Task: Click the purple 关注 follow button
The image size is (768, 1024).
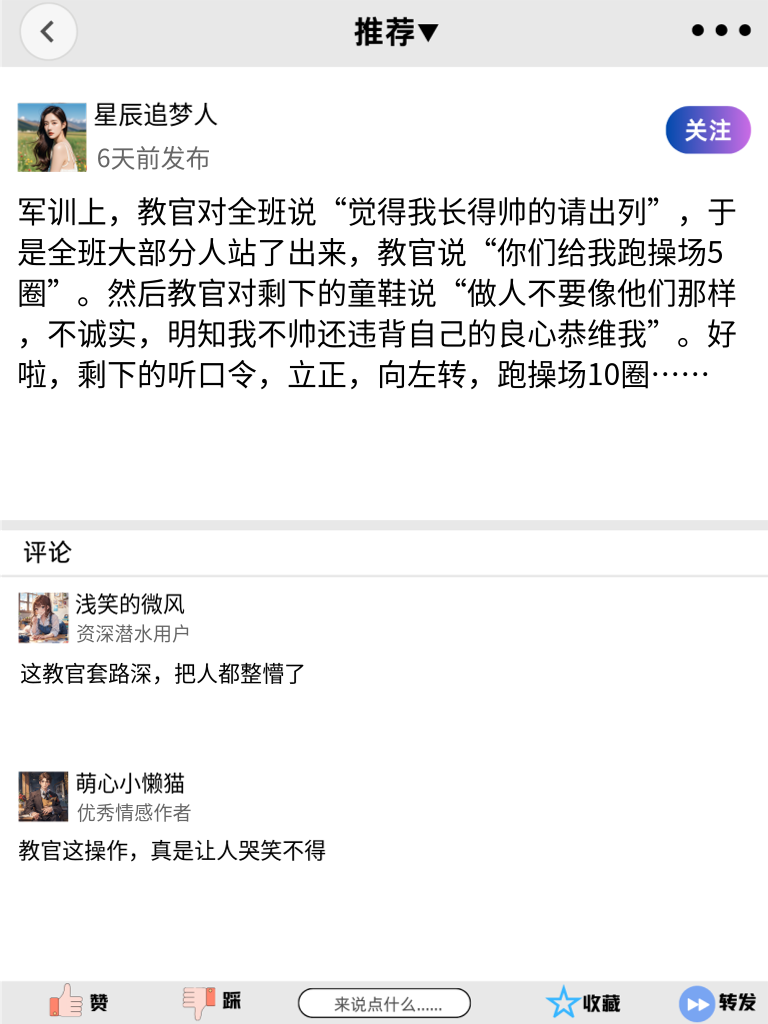Action: 707,130
